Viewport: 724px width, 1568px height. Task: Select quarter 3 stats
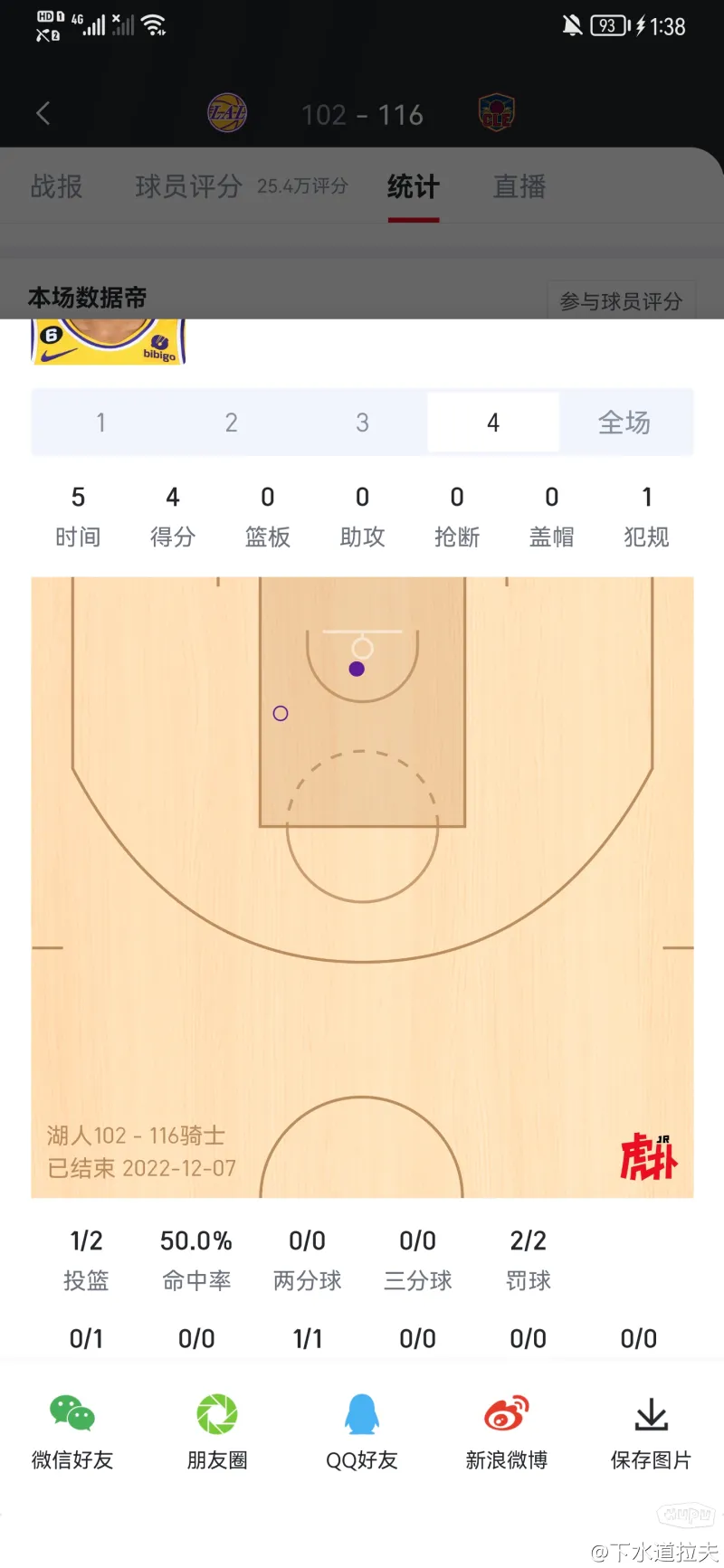tap(362, 423)
